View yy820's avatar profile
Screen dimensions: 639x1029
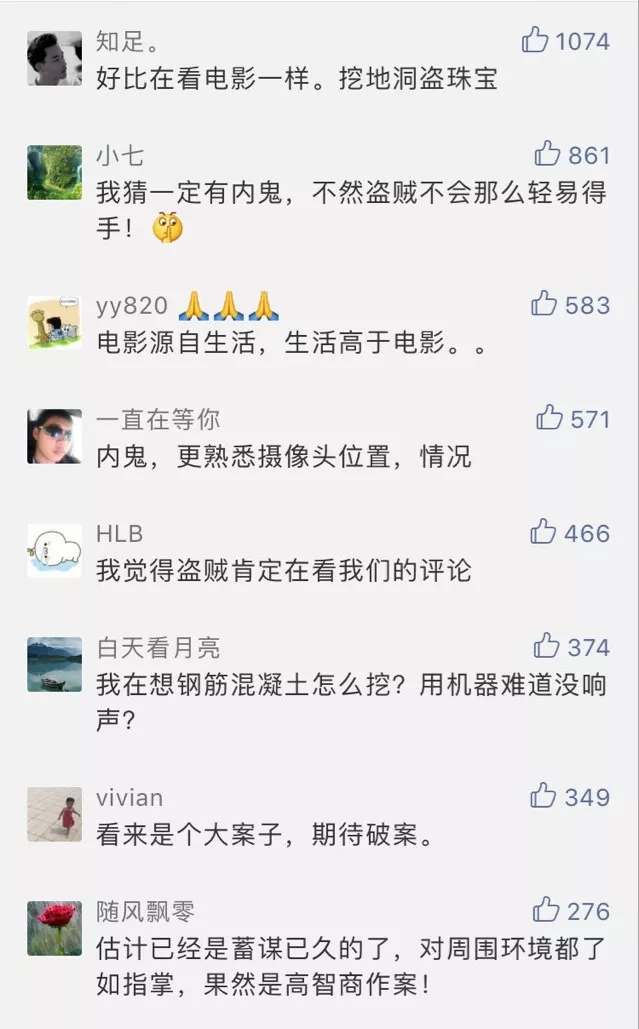pyautogui.click(x=54, y=322)
